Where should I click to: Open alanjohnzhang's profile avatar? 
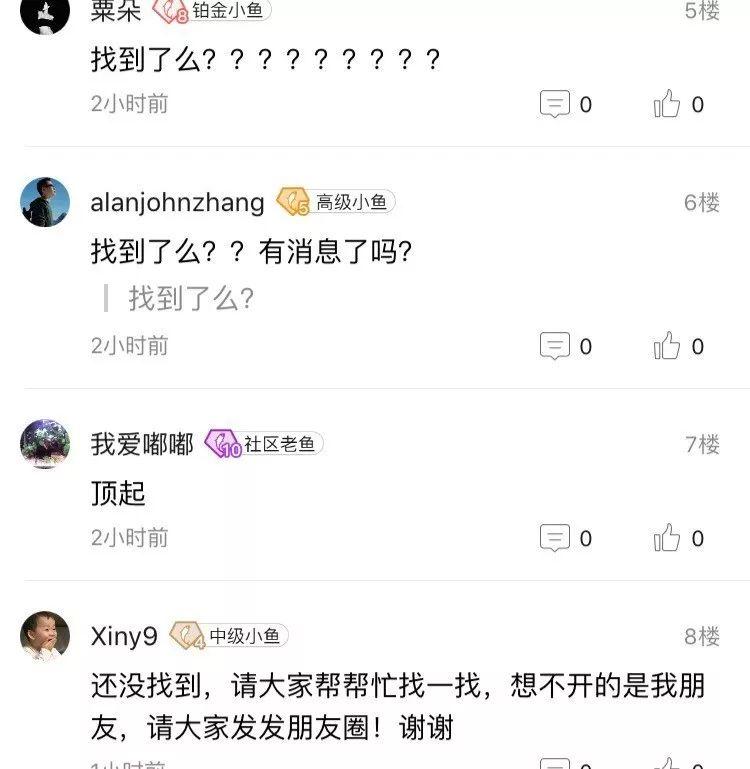click(45, 202)
